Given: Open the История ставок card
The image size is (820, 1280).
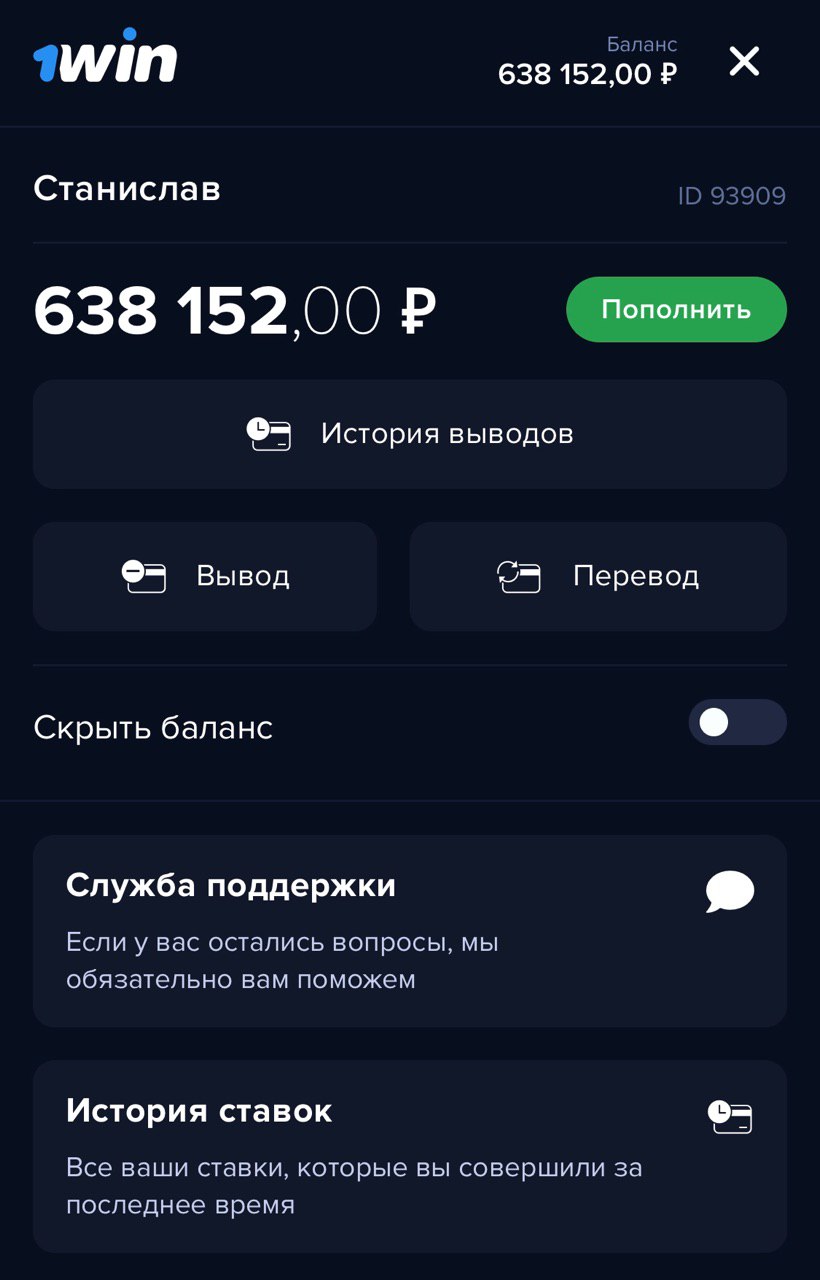Looking at the screenshot, I should [x=410, y=1155].
